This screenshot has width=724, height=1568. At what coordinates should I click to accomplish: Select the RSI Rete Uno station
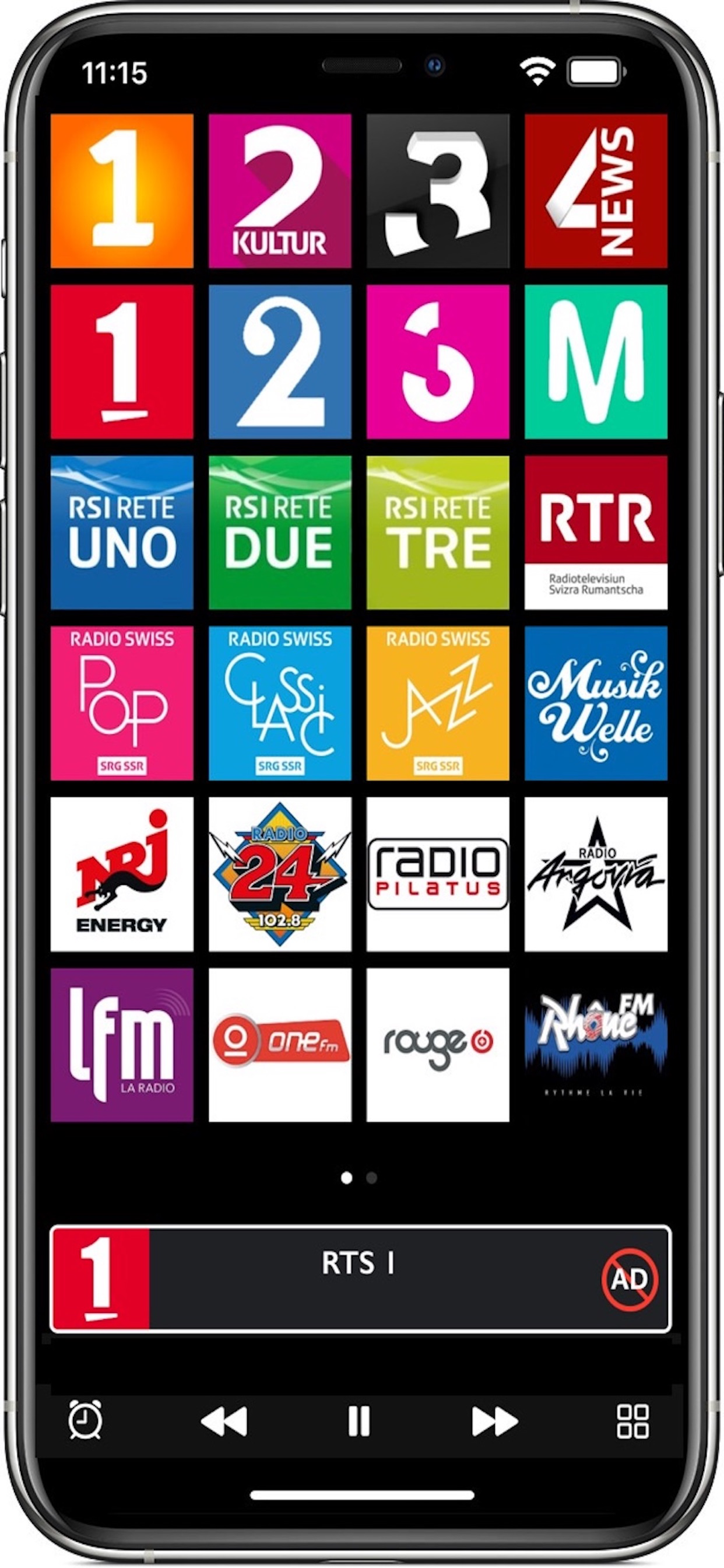click(121, 530)
